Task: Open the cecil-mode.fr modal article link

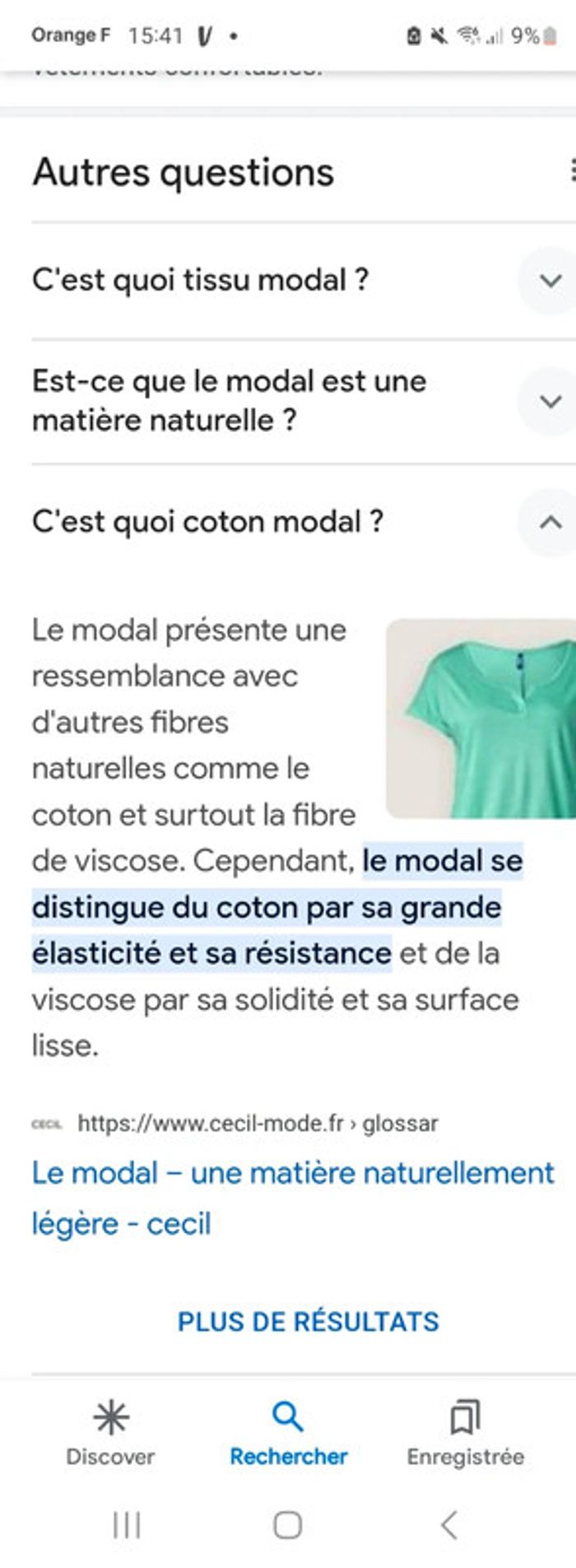Action: tap(292, 1197)
